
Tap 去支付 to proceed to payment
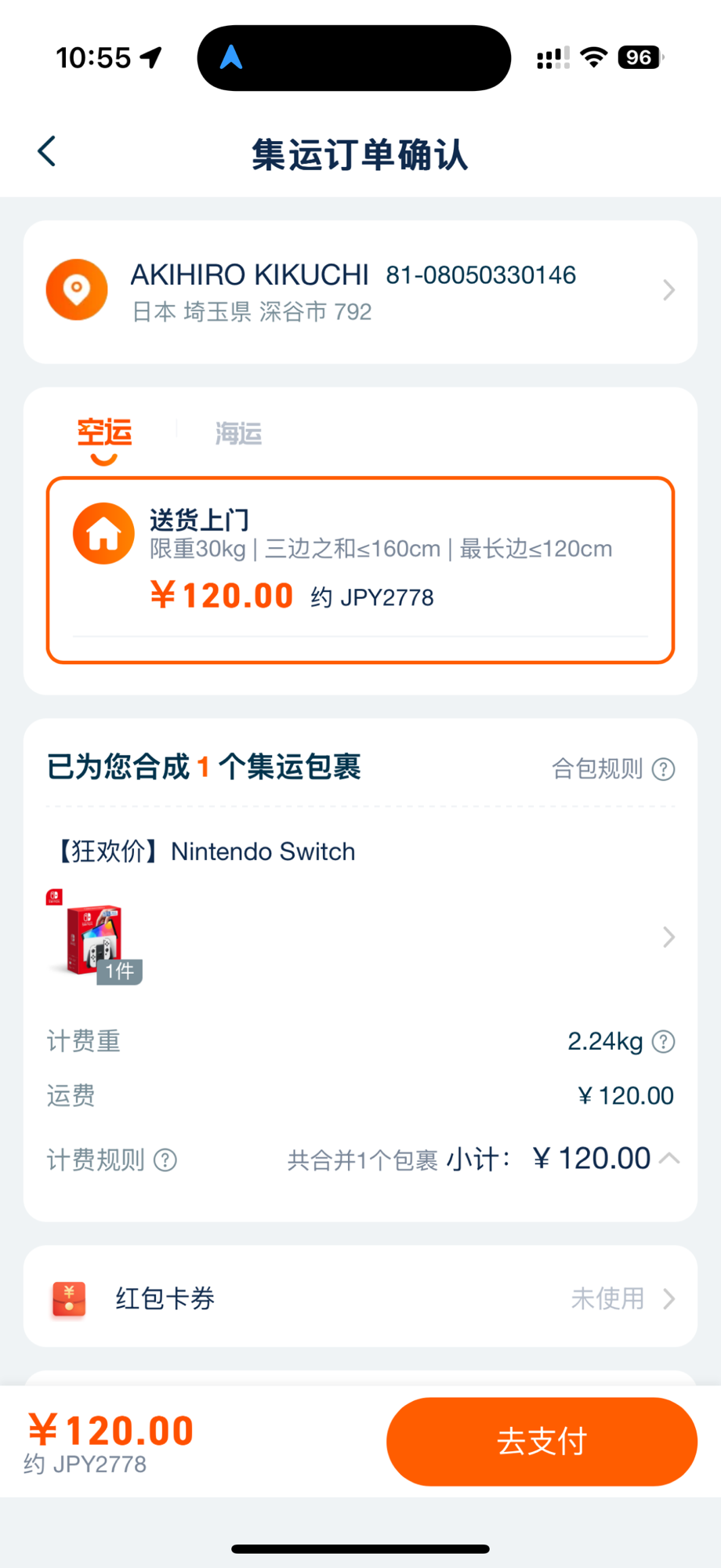pyautogui.click(x=542, y=1441)
